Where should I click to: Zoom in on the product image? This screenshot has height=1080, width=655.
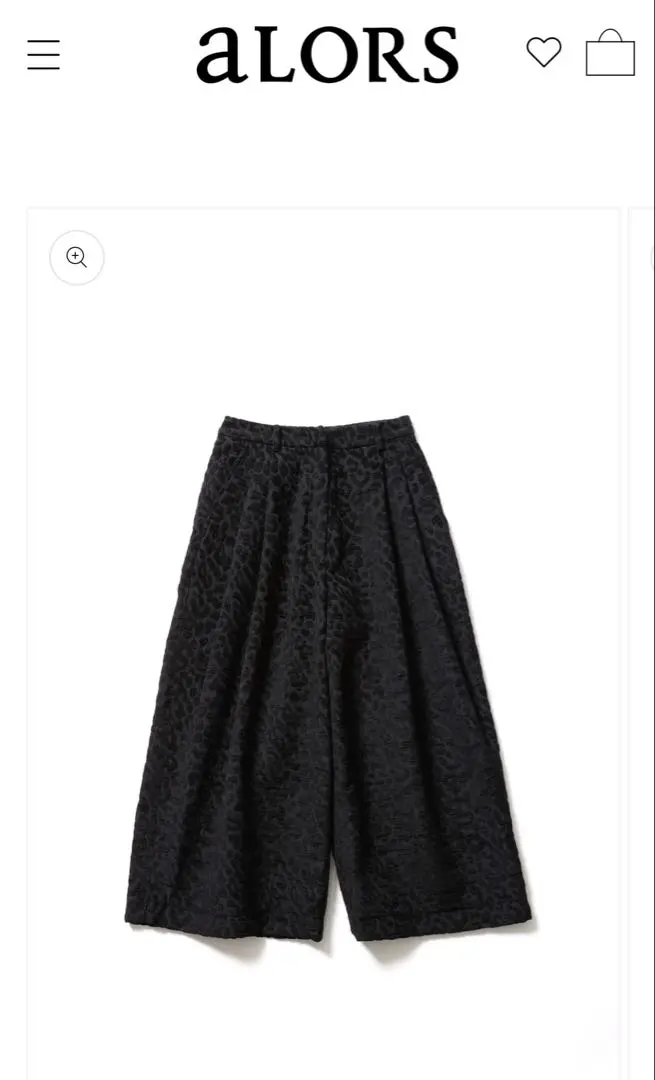(77, 258)
